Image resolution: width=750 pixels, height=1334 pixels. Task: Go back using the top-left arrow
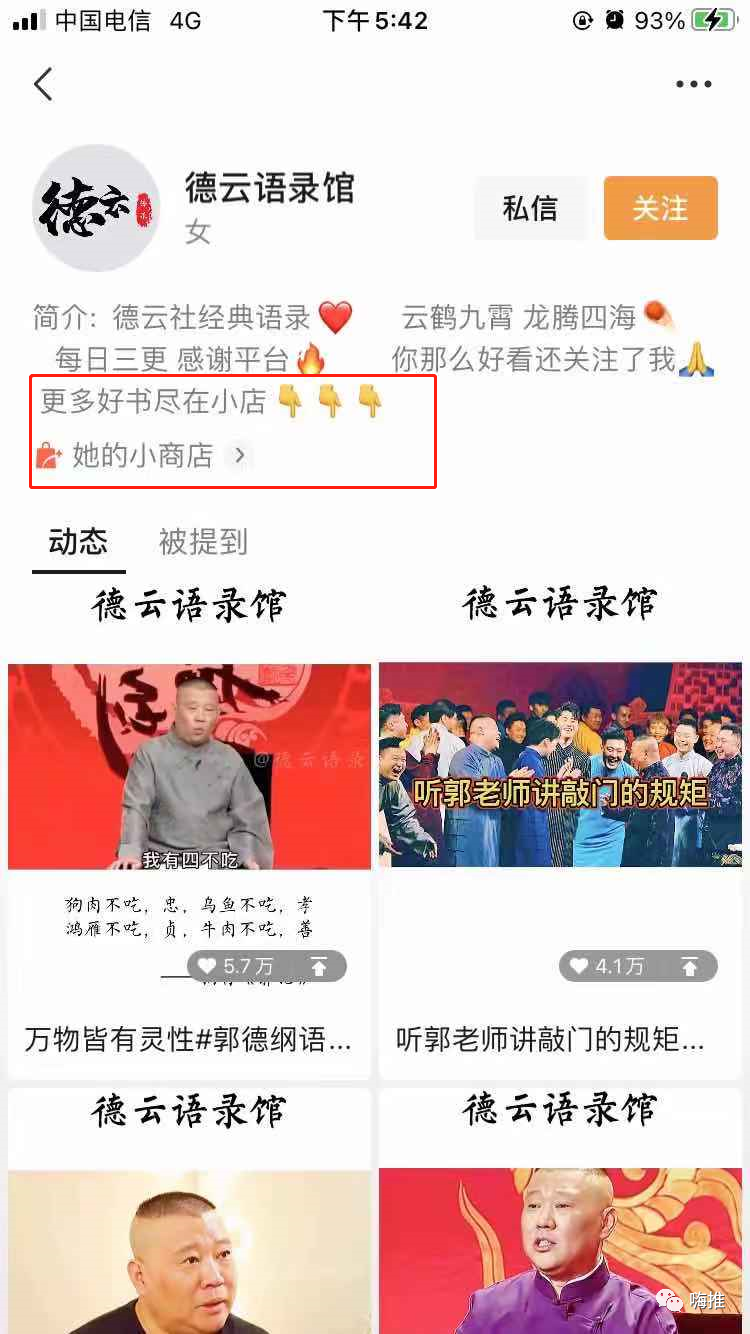pos(43,84)
